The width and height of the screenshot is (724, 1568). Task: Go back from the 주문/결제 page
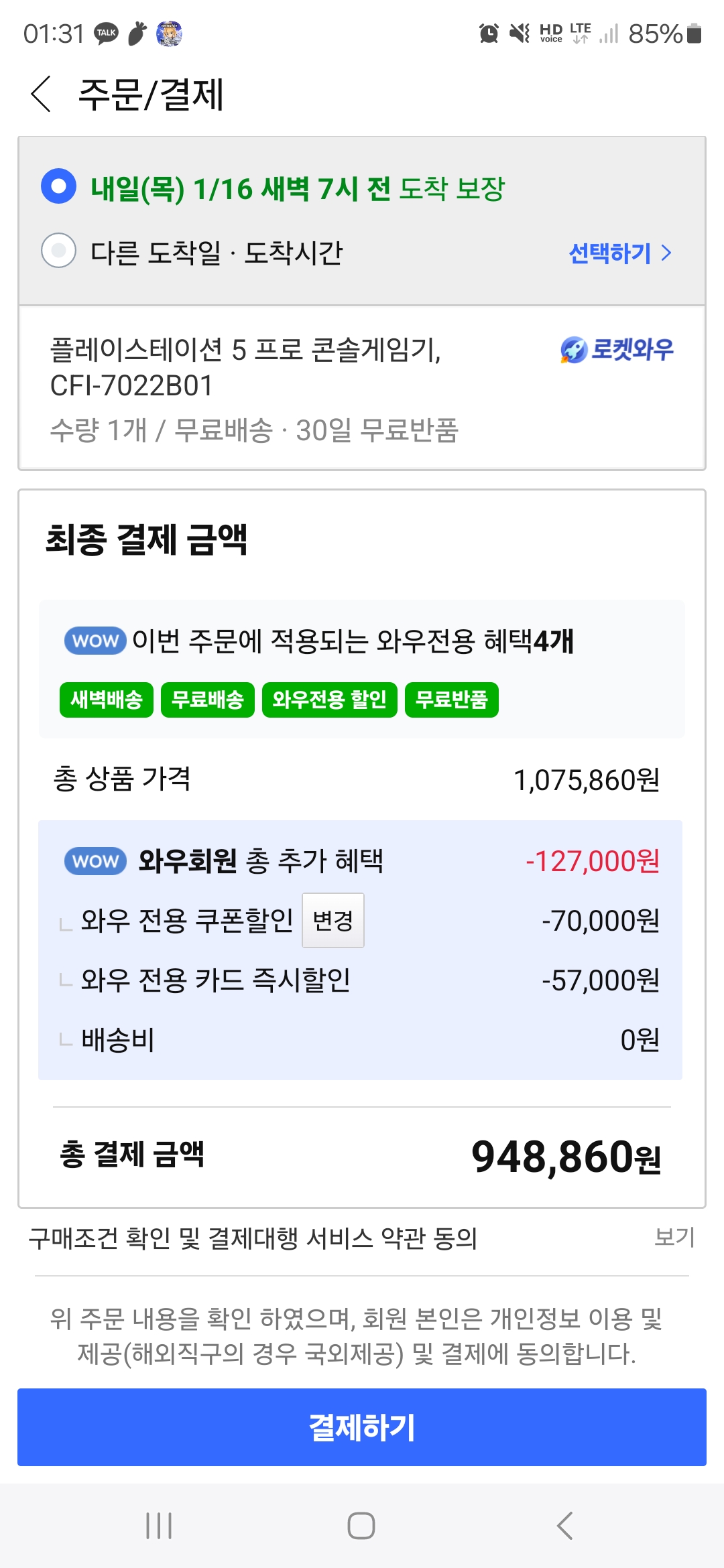[42, 94]
